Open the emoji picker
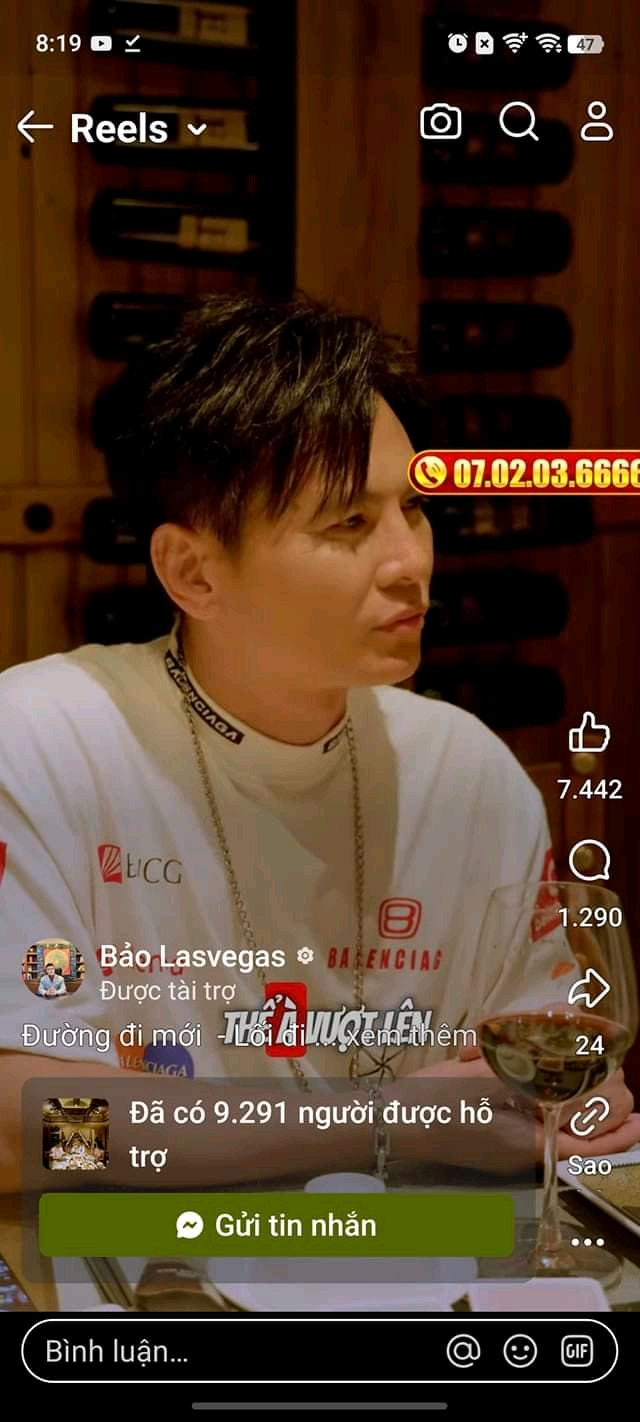640x1422 pixels. [520, 1352]
